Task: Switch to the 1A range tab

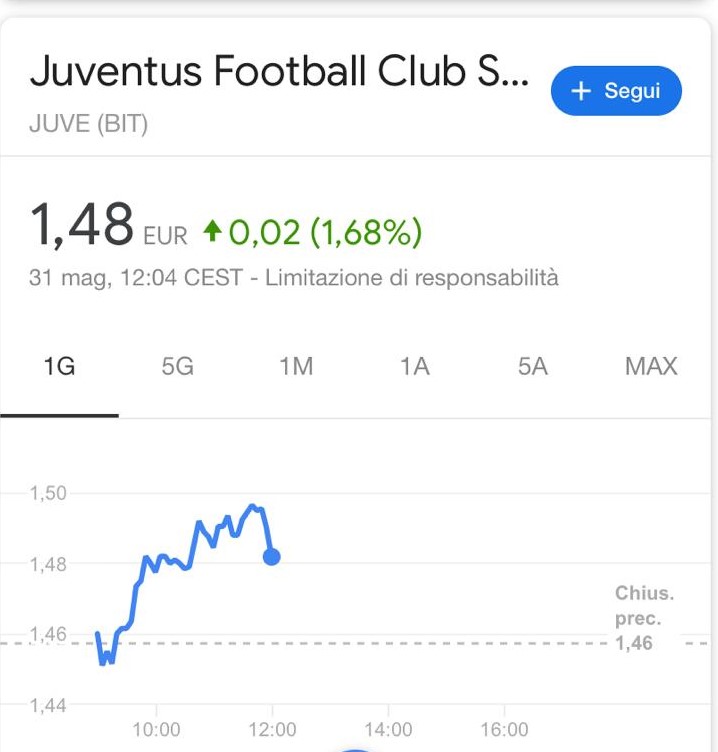Action: (414, 367)
